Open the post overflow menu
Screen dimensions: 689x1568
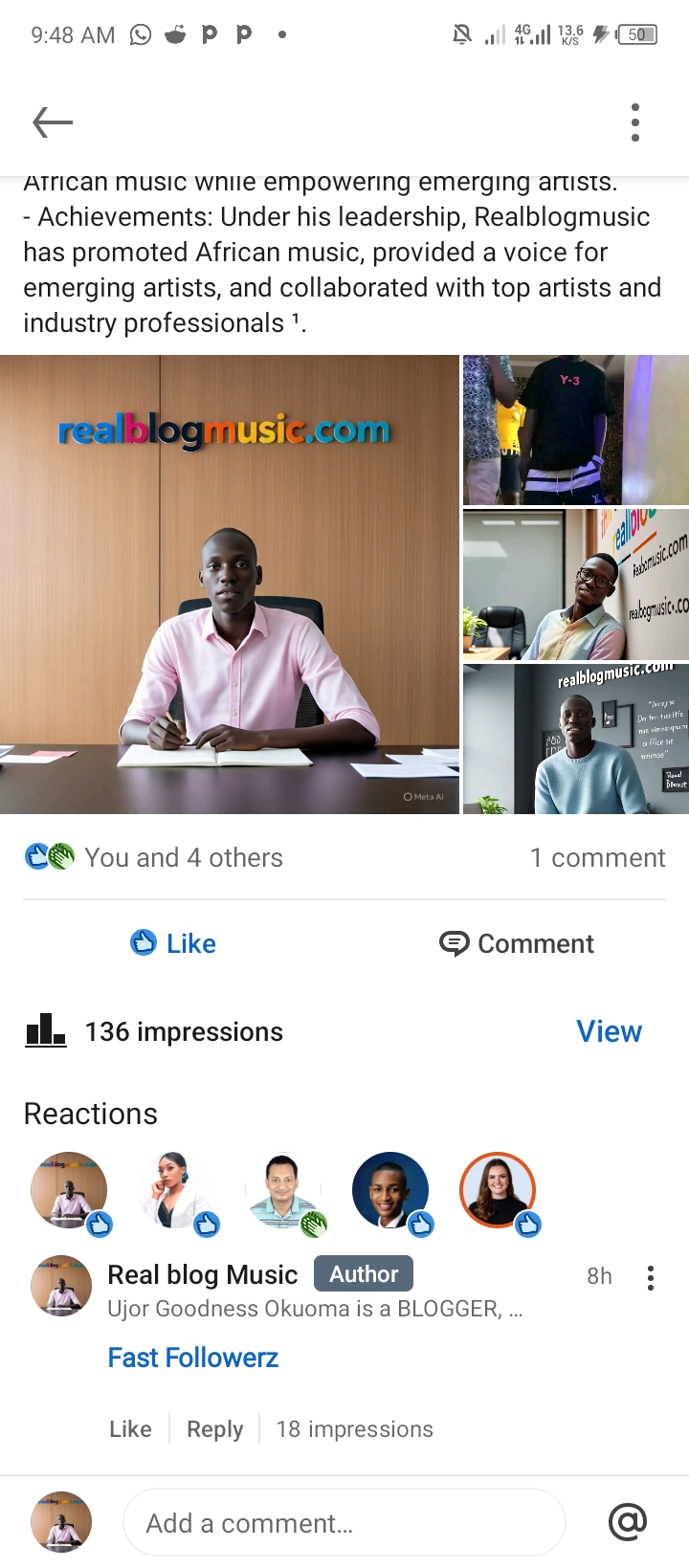pos(635,122)
